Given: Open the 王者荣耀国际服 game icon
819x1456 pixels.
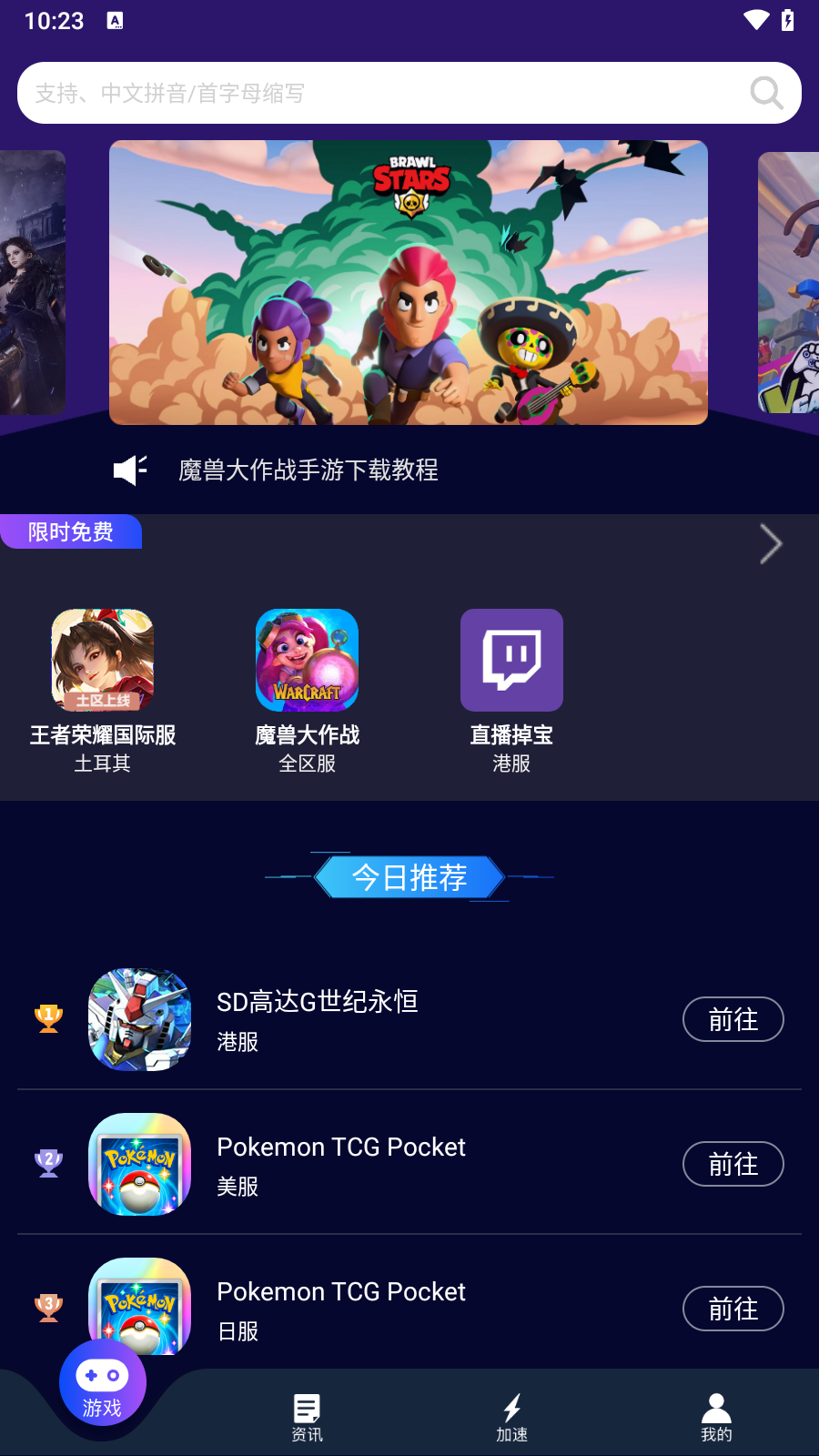Looking at the screenshot, I should point(102,660).
